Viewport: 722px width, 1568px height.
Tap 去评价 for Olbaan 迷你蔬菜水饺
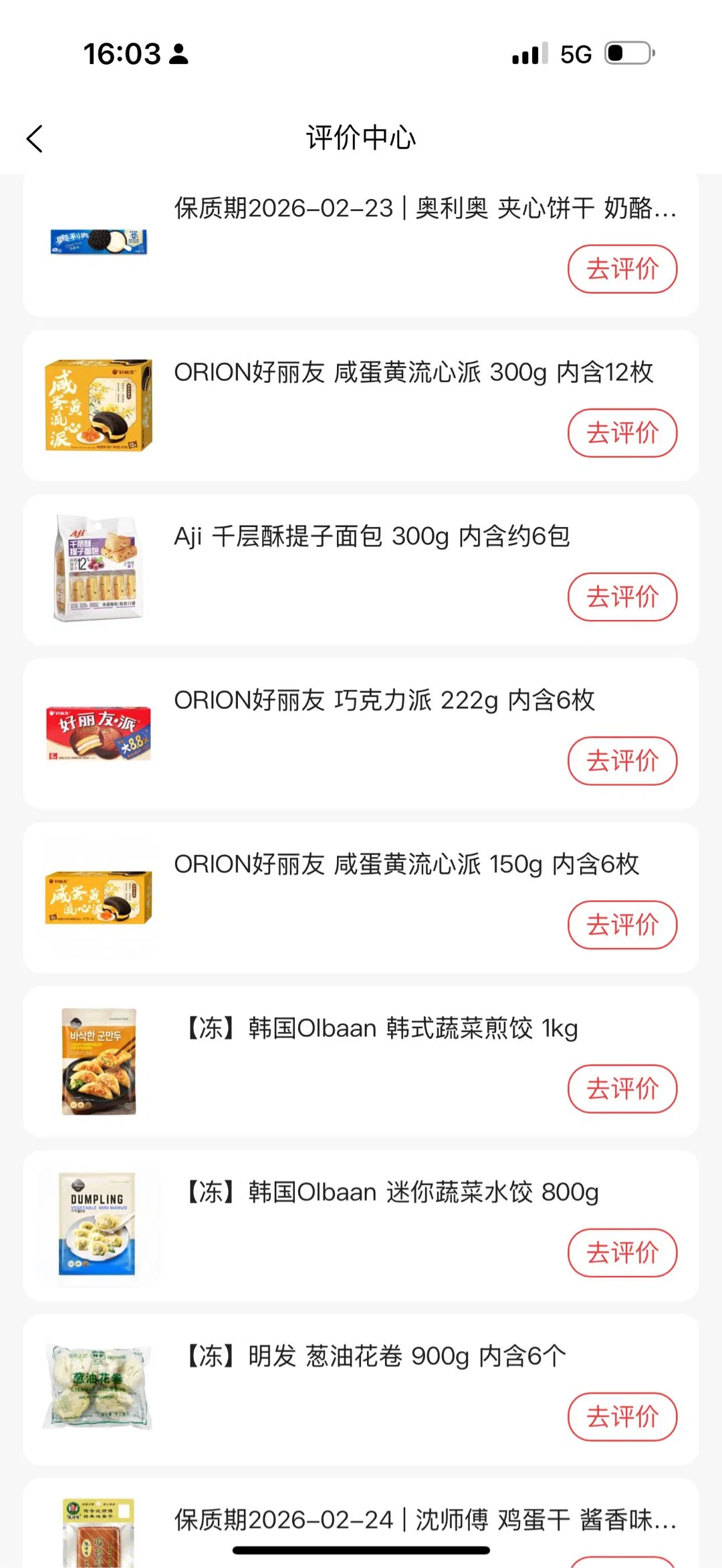tap(622, 1253)
